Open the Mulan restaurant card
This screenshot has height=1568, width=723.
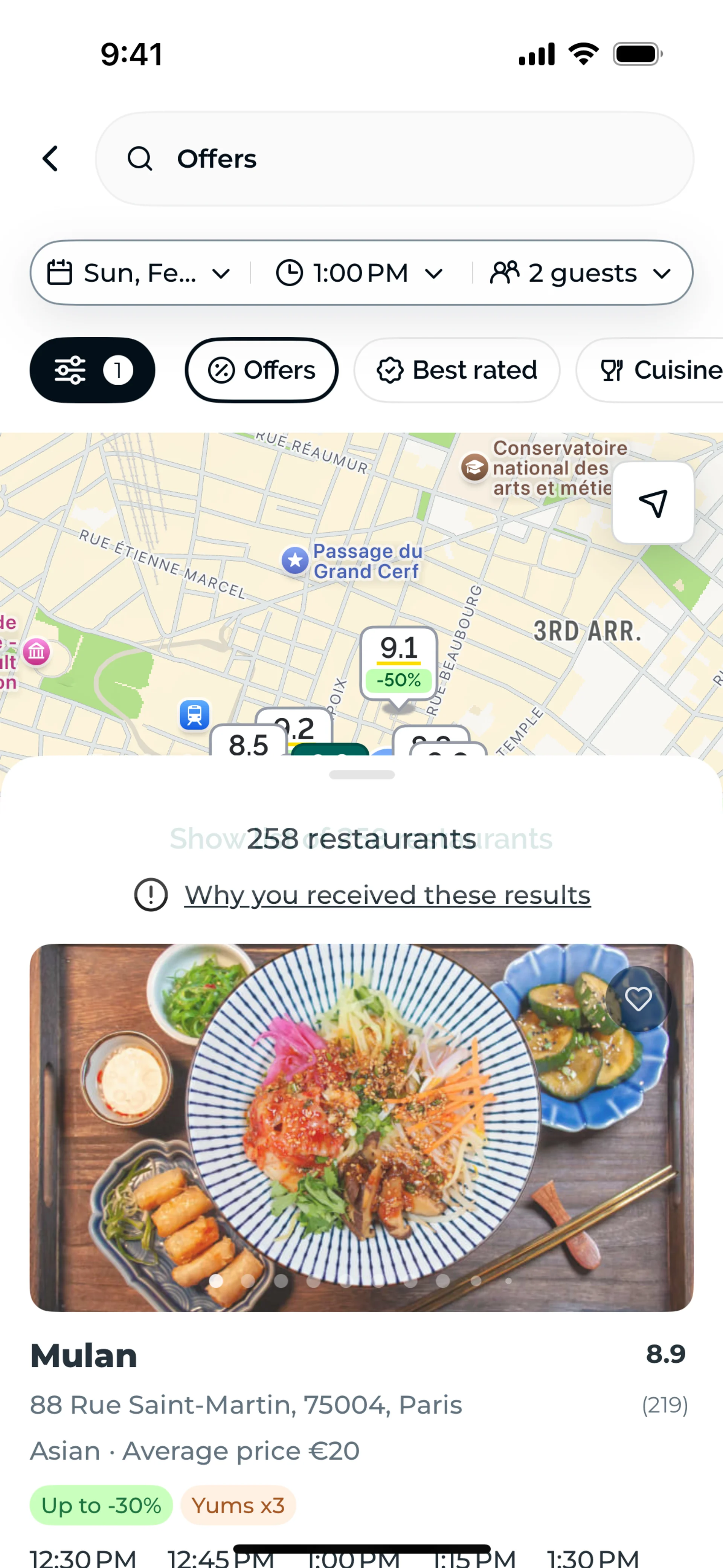[84, 1356]
